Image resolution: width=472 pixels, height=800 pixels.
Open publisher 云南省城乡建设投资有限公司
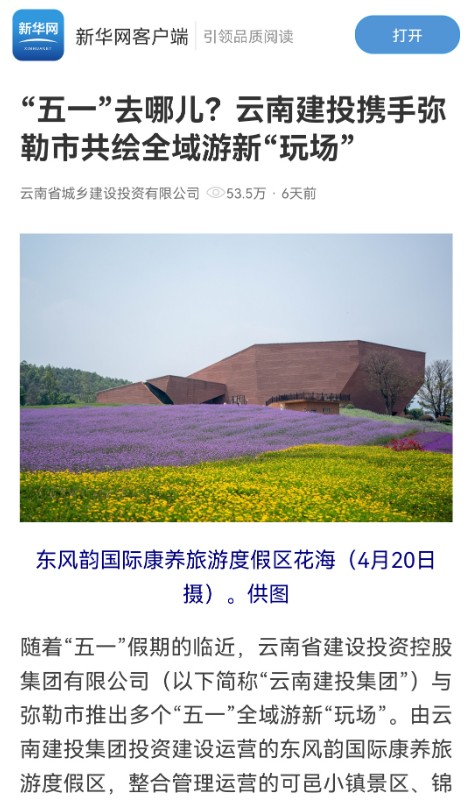coord(110,193)
